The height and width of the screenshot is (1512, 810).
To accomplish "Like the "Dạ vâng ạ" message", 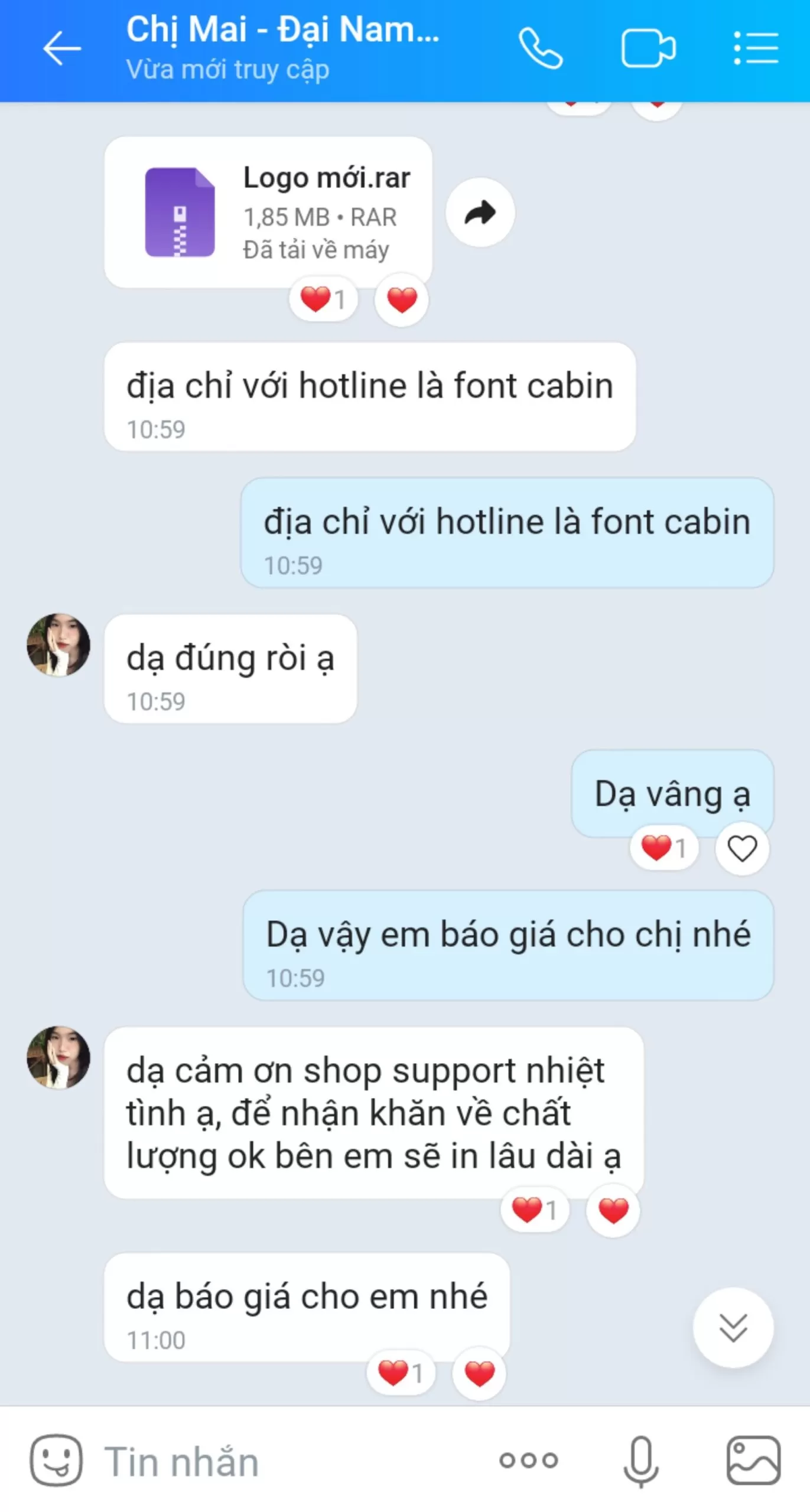I will pyautogui.click(x=741, y=849).
